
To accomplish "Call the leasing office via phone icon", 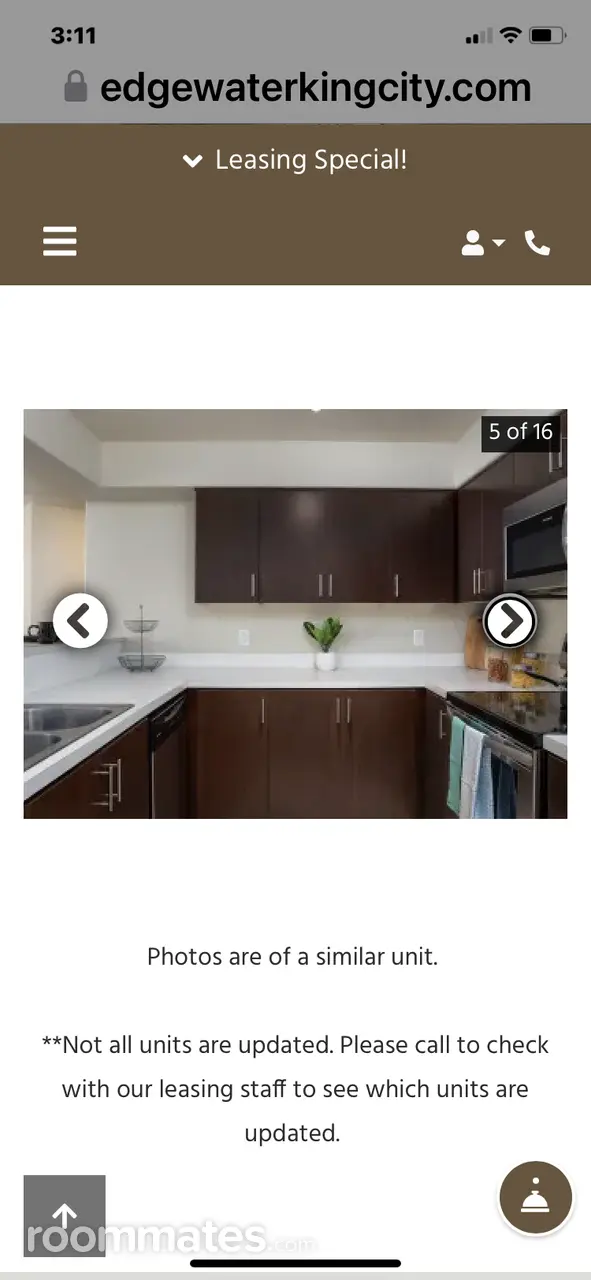I will (538, 243).
